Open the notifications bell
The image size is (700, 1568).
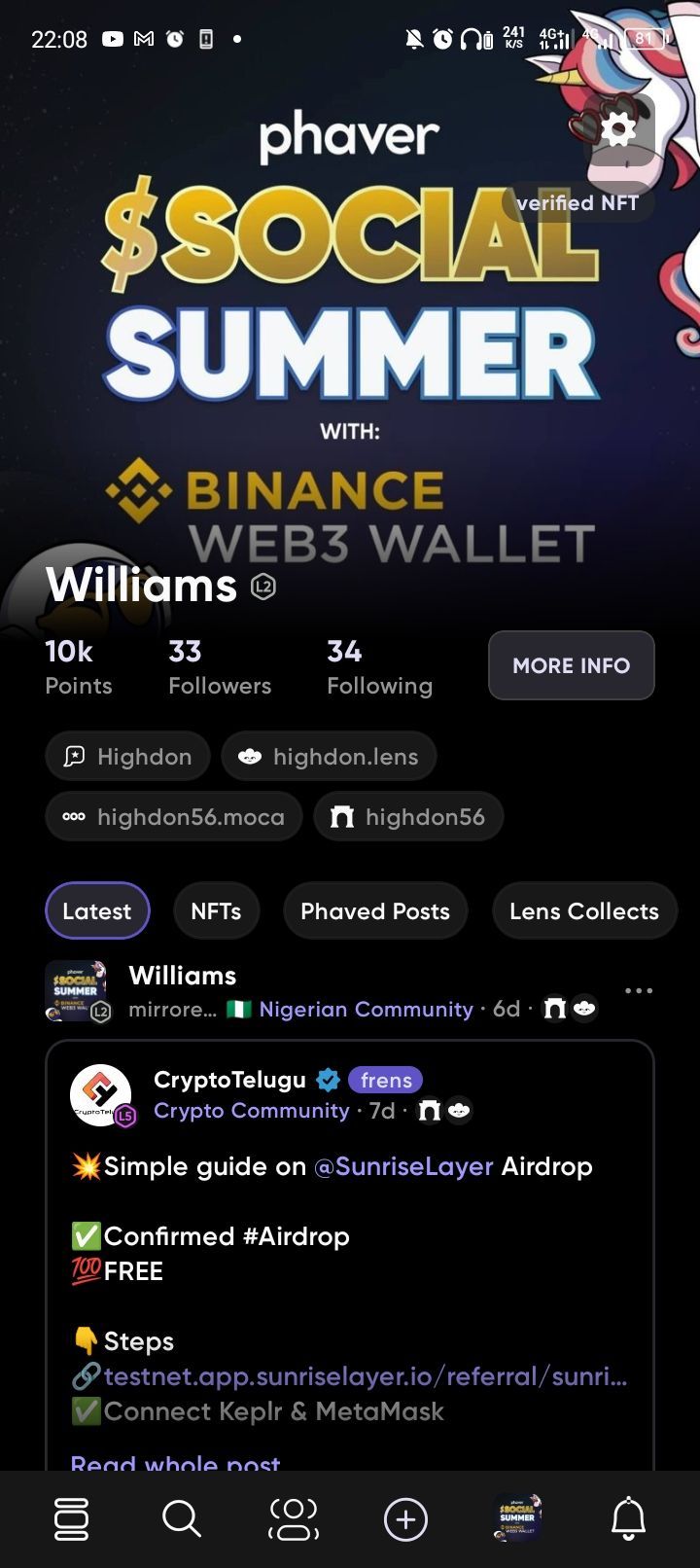click(628, 1518)
